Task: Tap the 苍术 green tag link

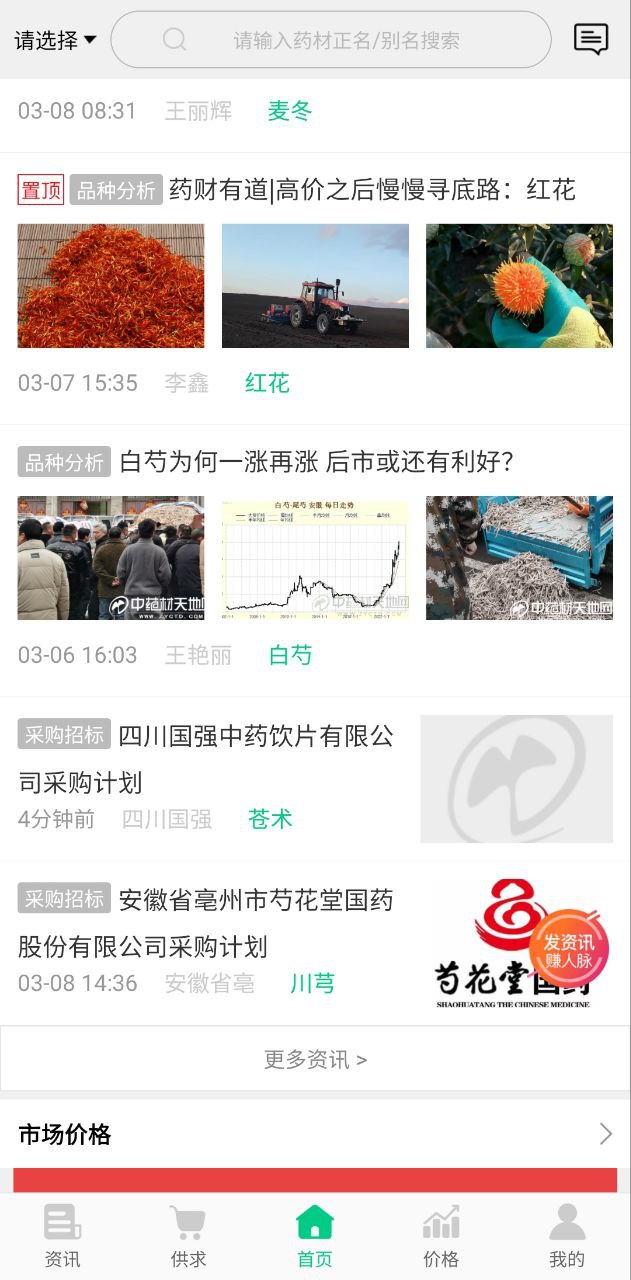Action: (270, 819)
